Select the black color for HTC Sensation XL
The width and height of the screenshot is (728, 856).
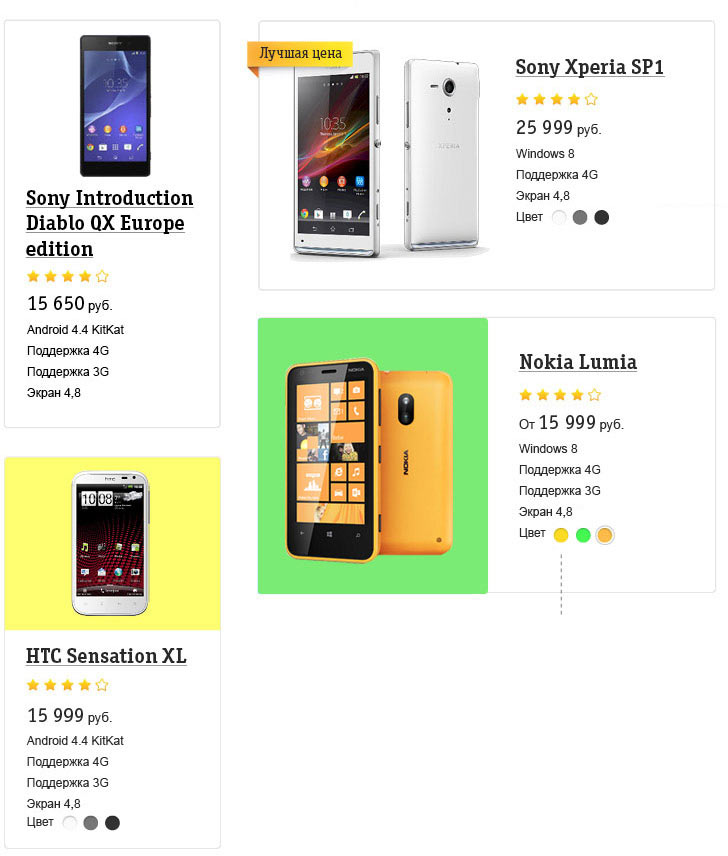112,823
